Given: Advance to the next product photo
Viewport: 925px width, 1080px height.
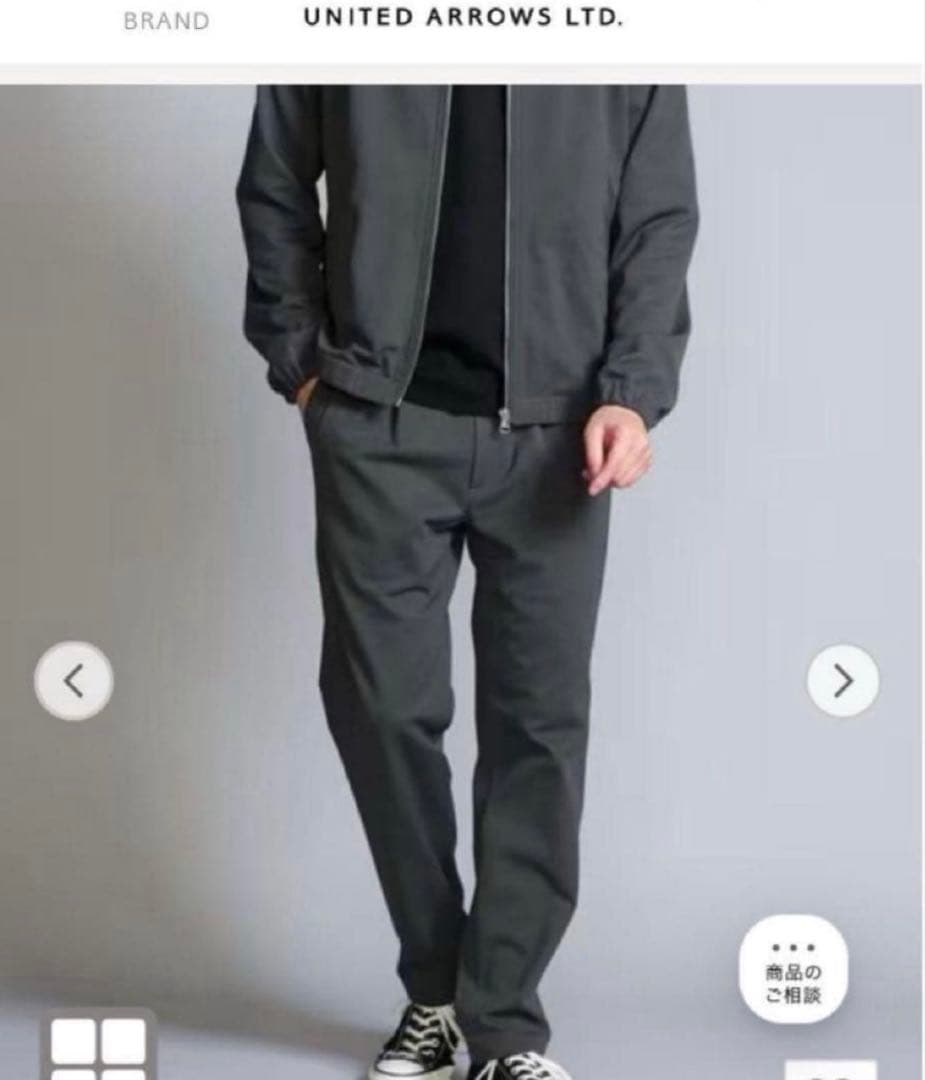Looking at the screenshot, I should (x=843, y=681).
